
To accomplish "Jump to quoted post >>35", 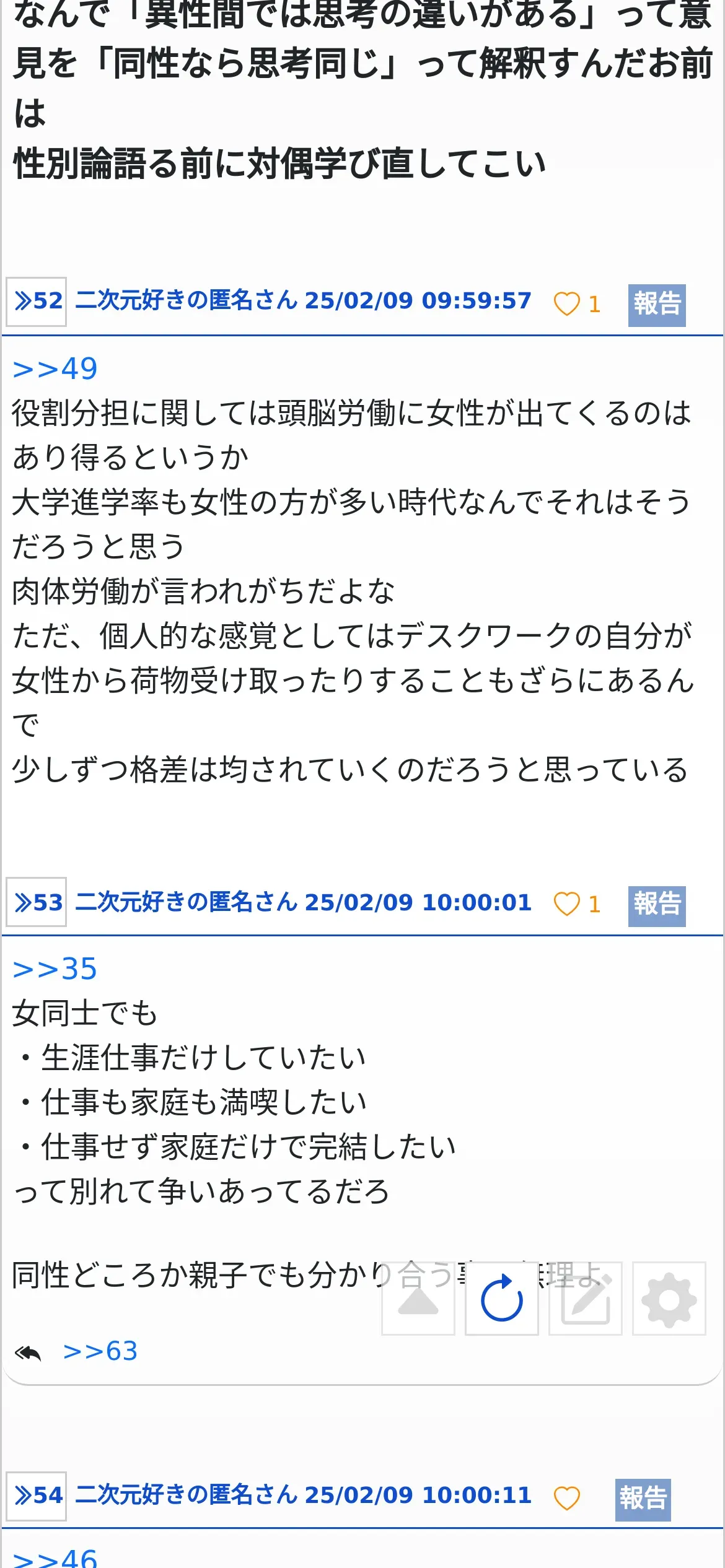I will pos(55,969).
